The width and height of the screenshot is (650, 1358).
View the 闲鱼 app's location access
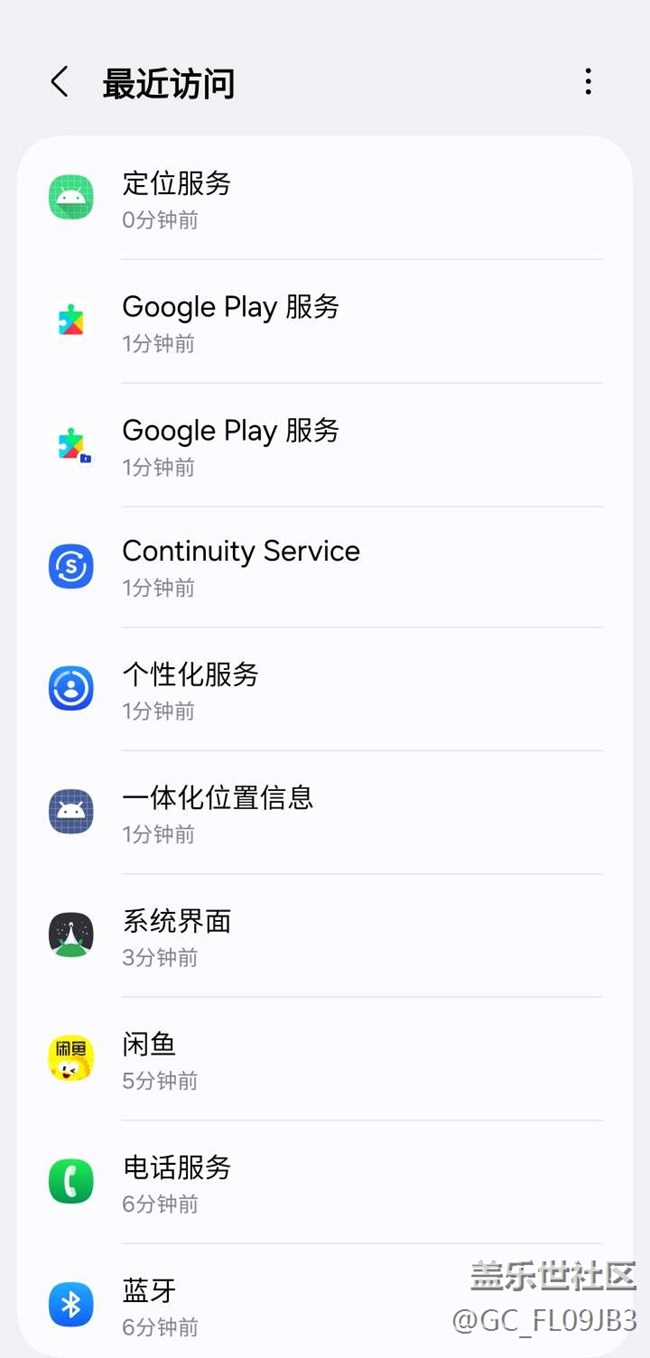(325, 1059)
